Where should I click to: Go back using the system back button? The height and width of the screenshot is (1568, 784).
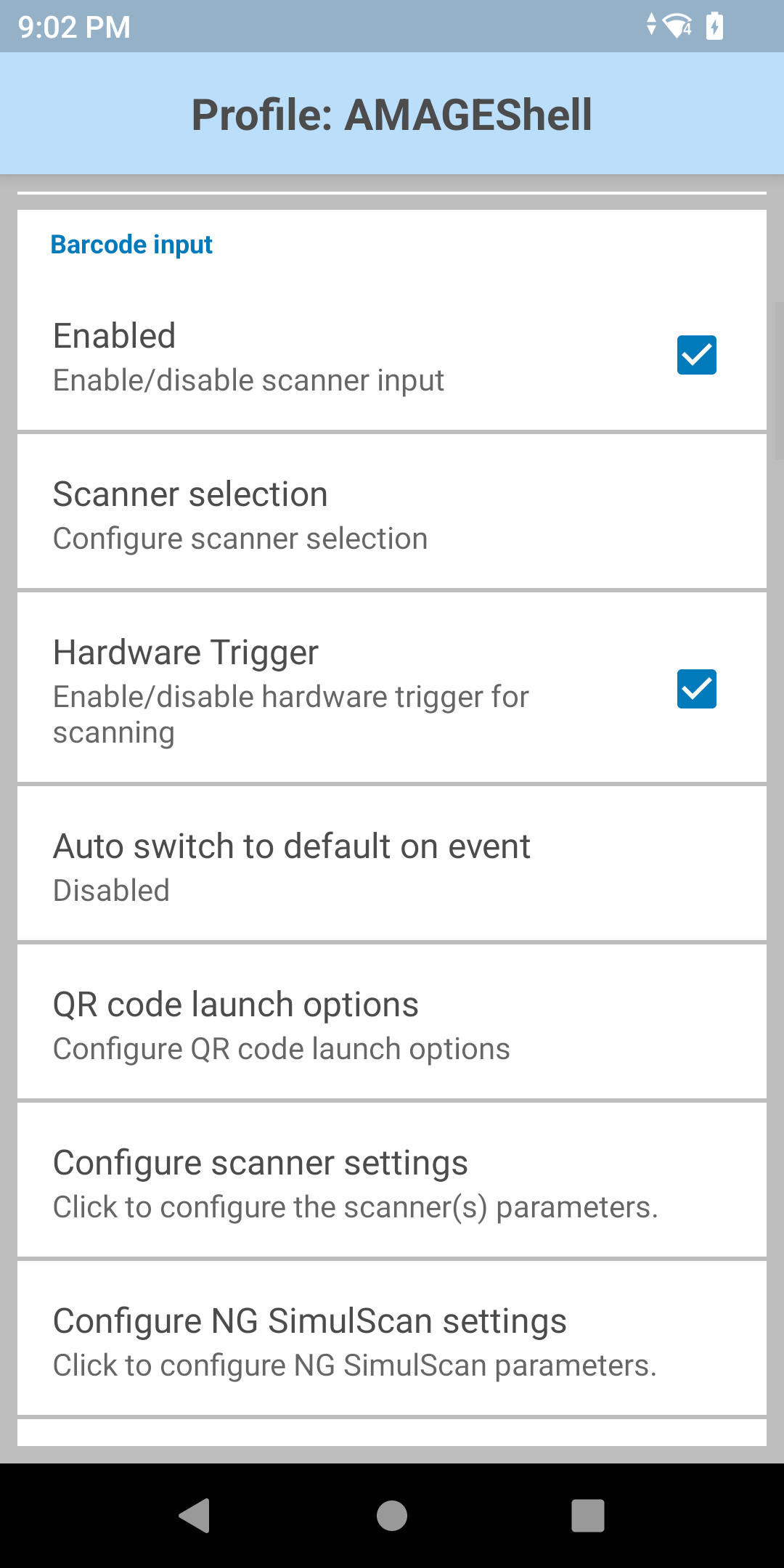195,1516
